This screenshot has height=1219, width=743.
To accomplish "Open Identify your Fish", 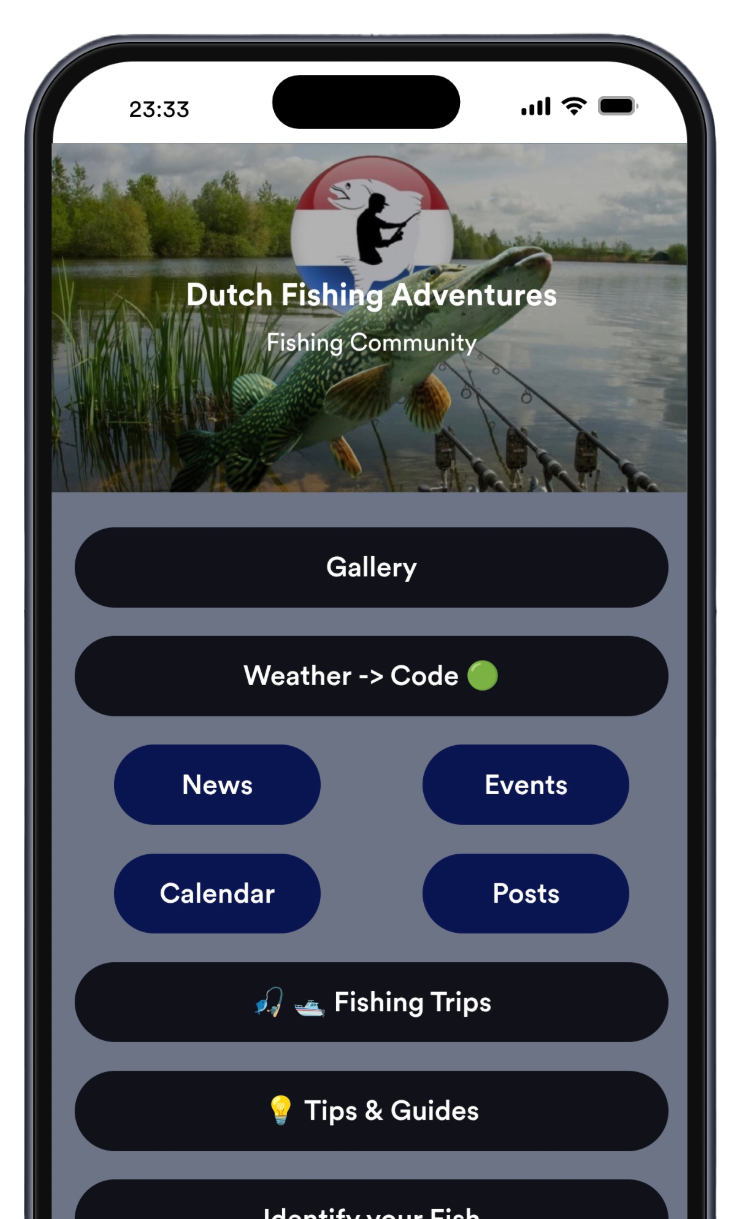I will click(x=371, y=1205).
